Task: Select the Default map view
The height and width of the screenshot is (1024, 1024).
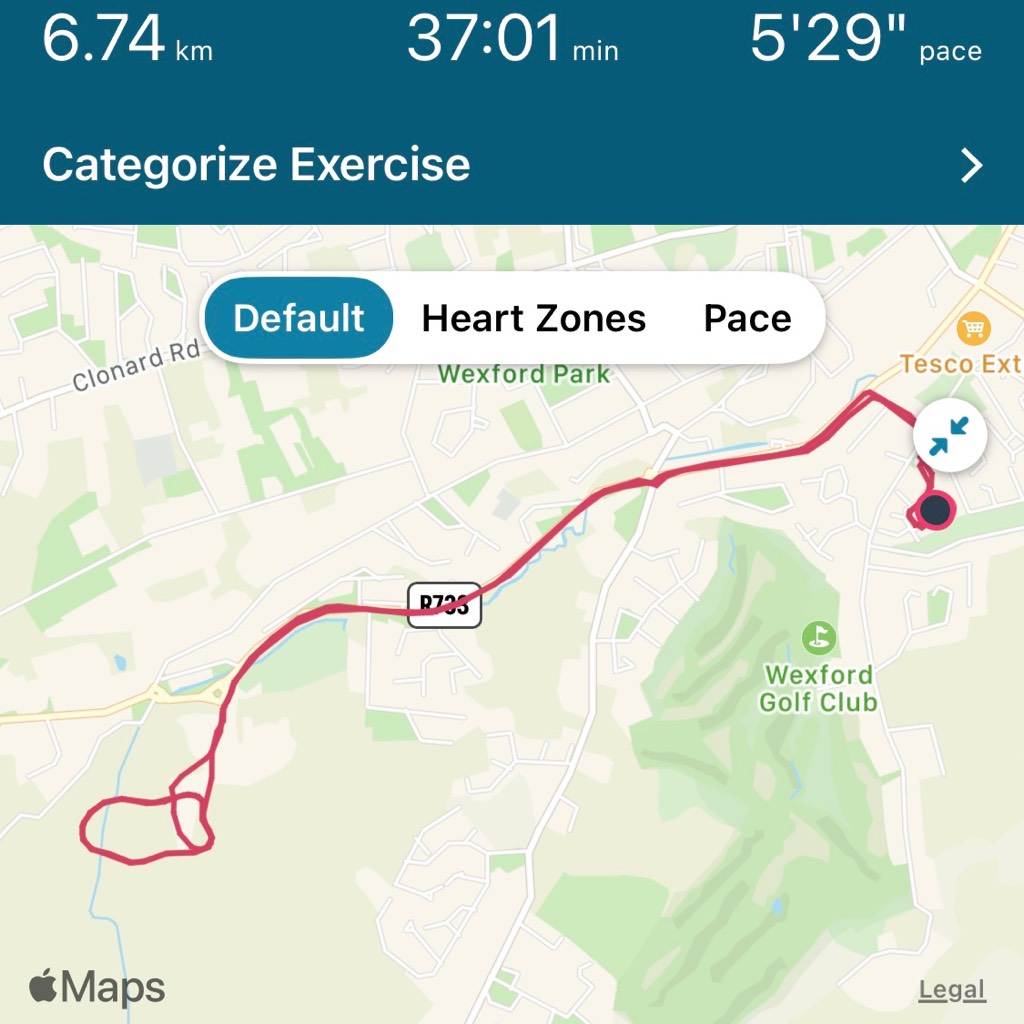Action: coord(299,318)
